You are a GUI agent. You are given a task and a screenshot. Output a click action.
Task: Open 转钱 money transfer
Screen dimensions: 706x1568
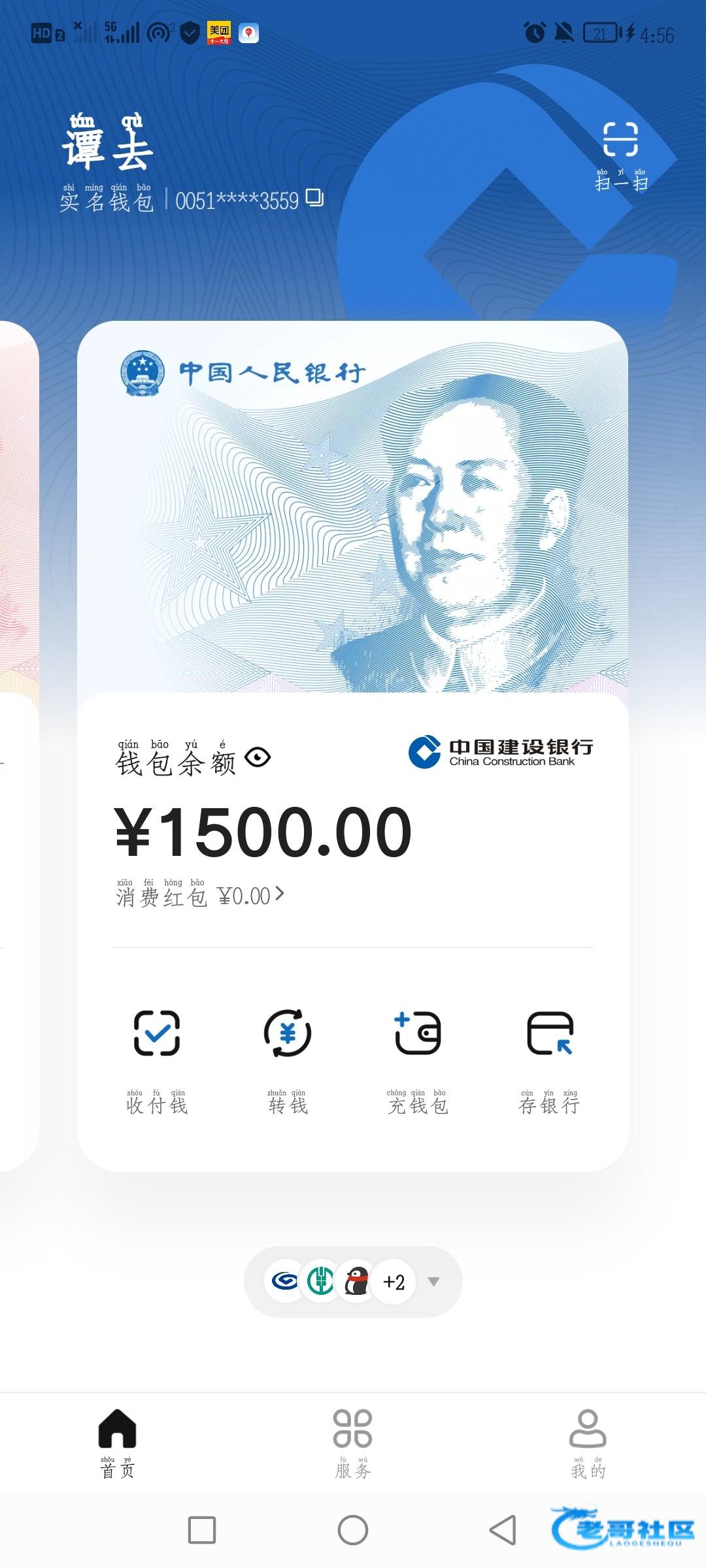point(288,1060)
